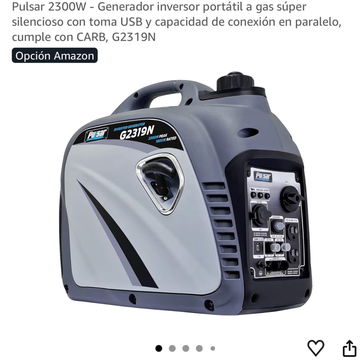
Task: Share this product listing
Action: point(349,348)
